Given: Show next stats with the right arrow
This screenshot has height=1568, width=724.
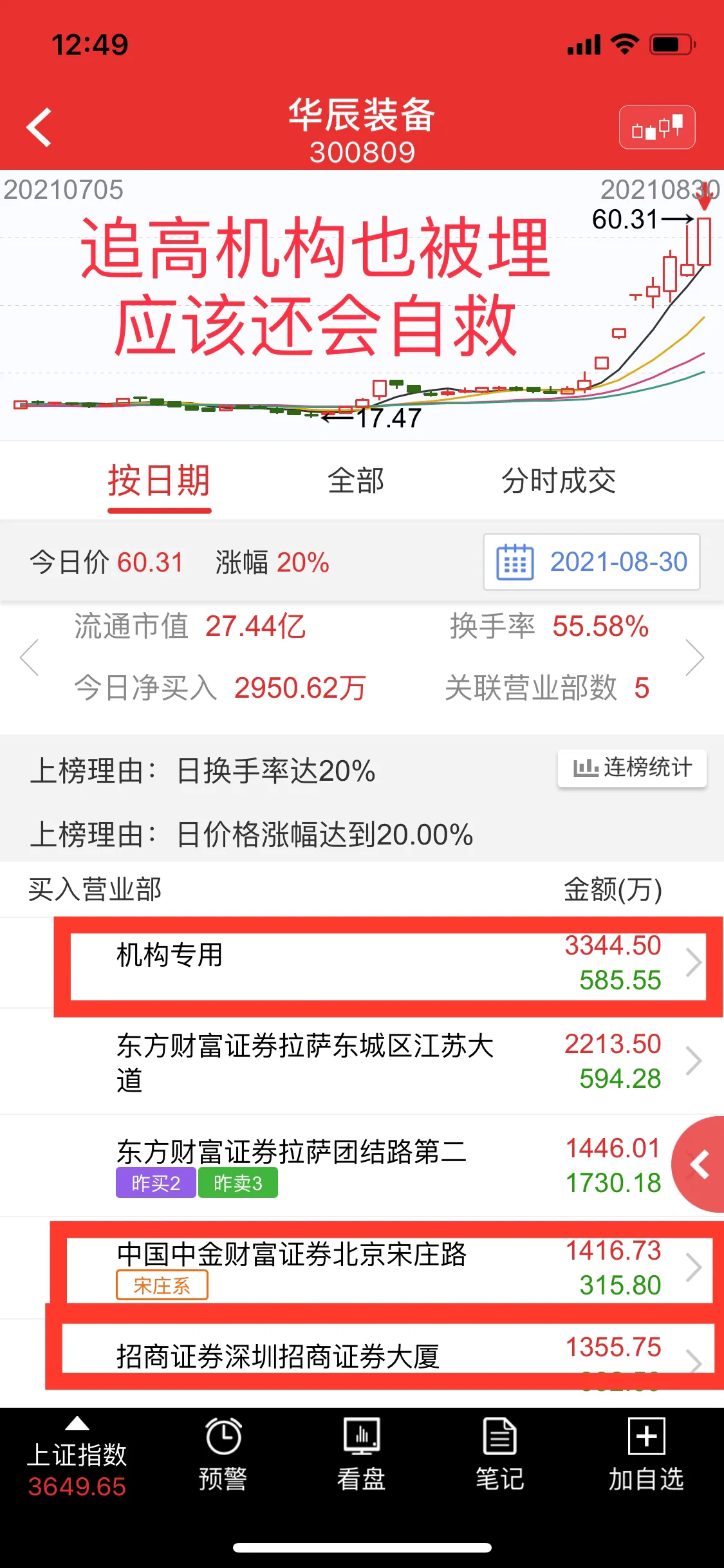Looking at the screenshot, I should [695, 657].
